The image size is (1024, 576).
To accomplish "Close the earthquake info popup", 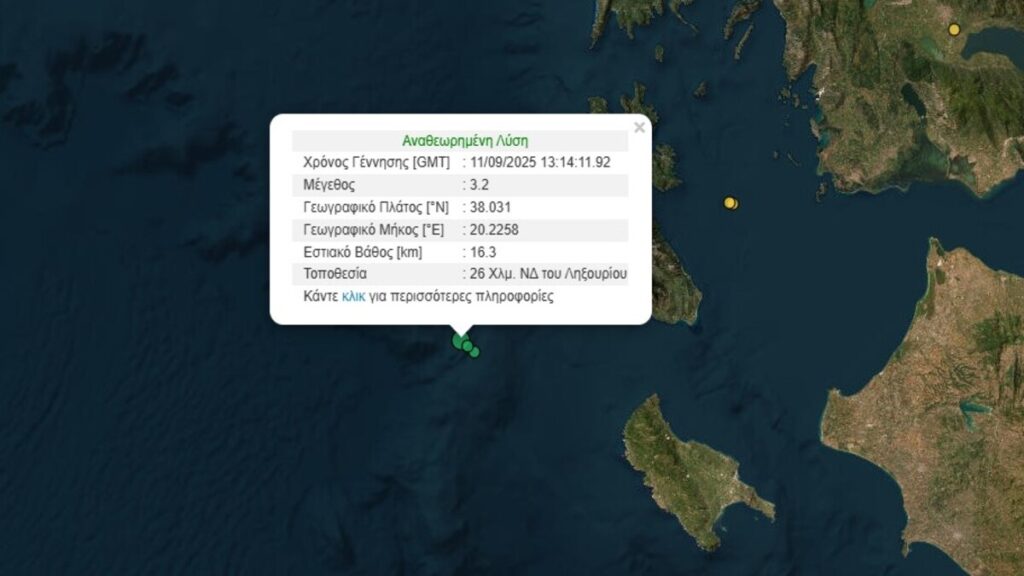I will 639,127.
